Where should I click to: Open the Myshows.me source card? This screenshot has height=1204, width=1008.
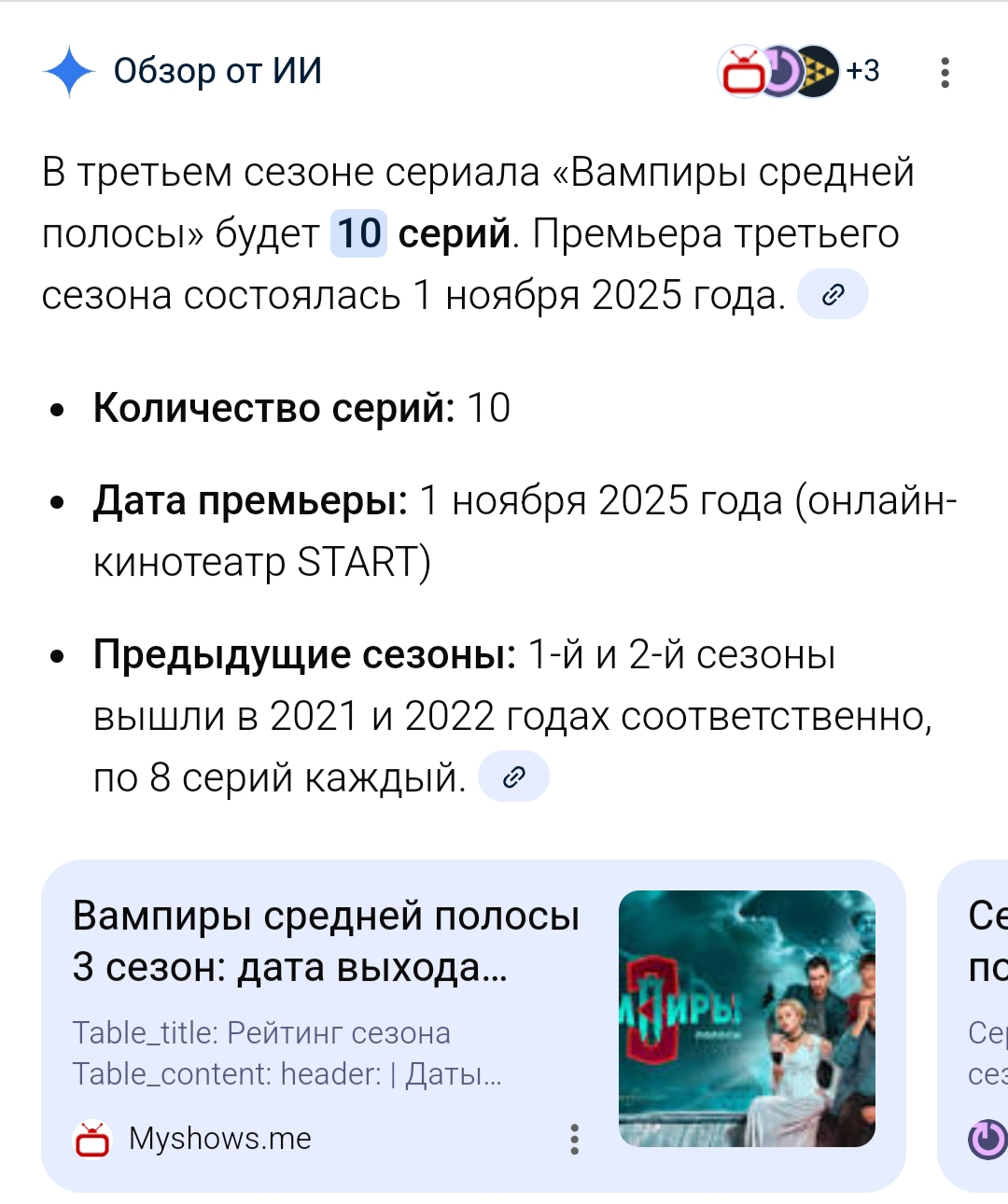[x=473, y=1026]
